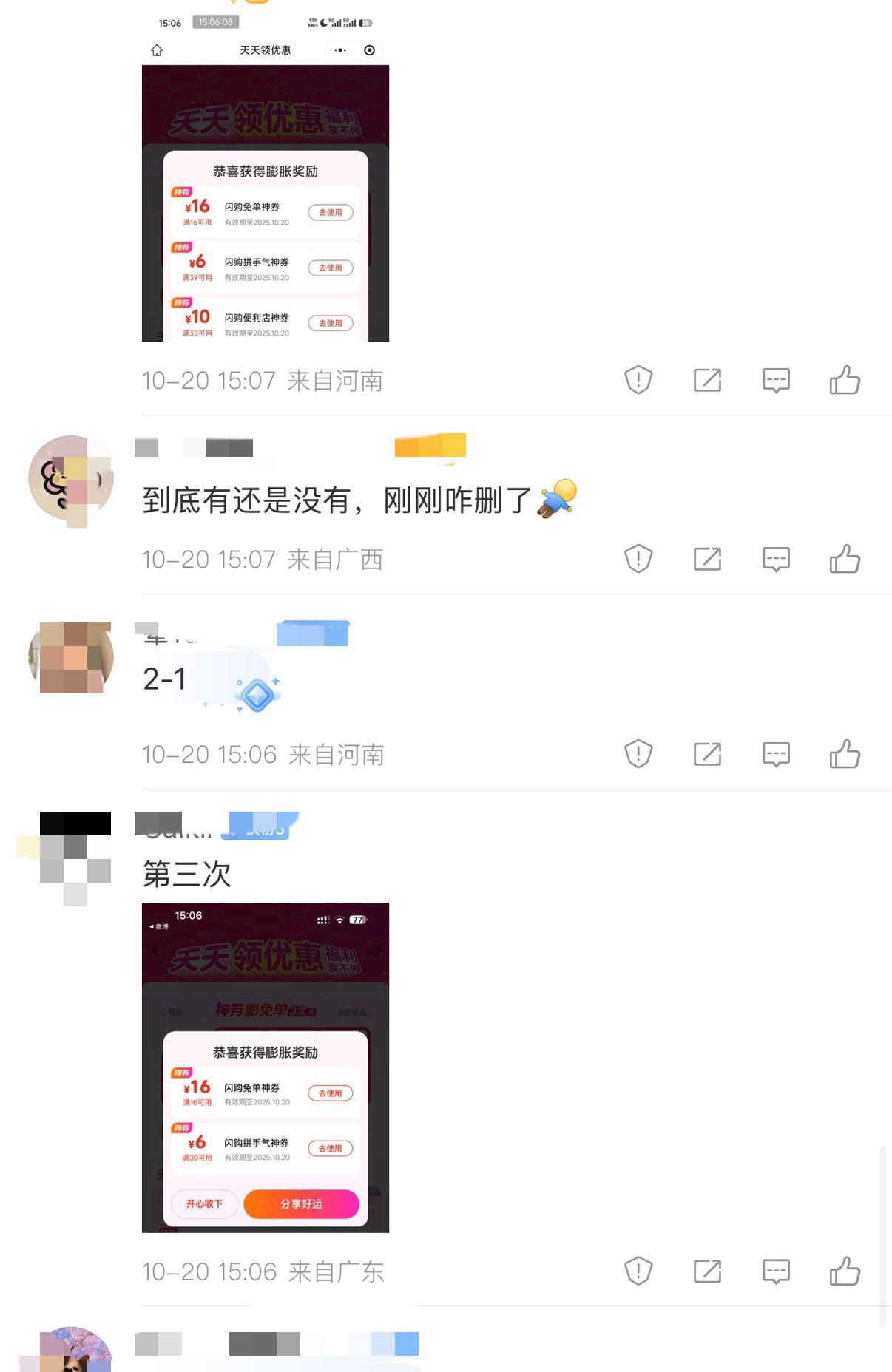
Task: Reply to the 2-1 comment
Action: [x=776, y=755]
